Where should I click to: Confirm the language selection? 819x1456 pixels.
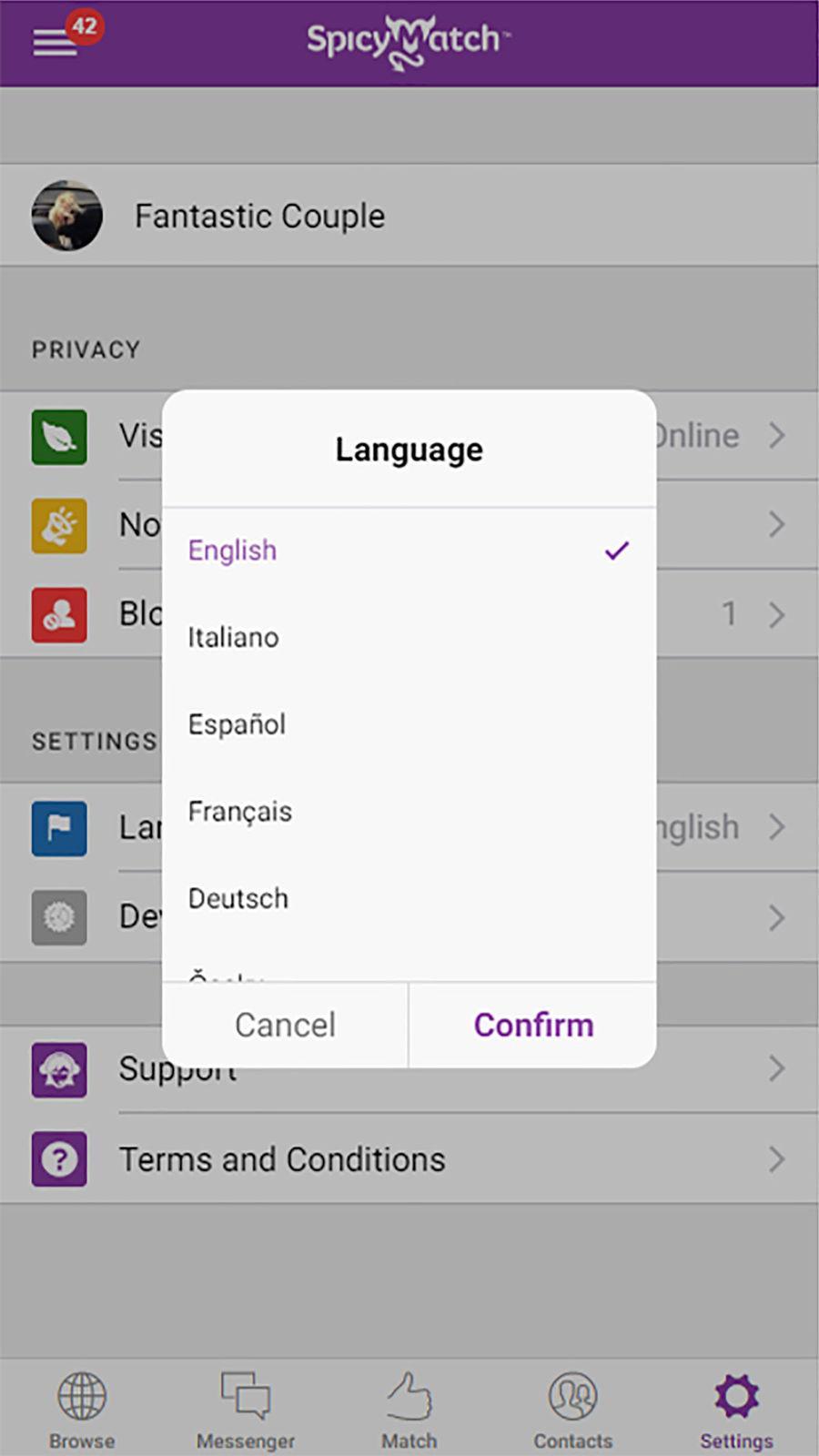point(533,1025)
